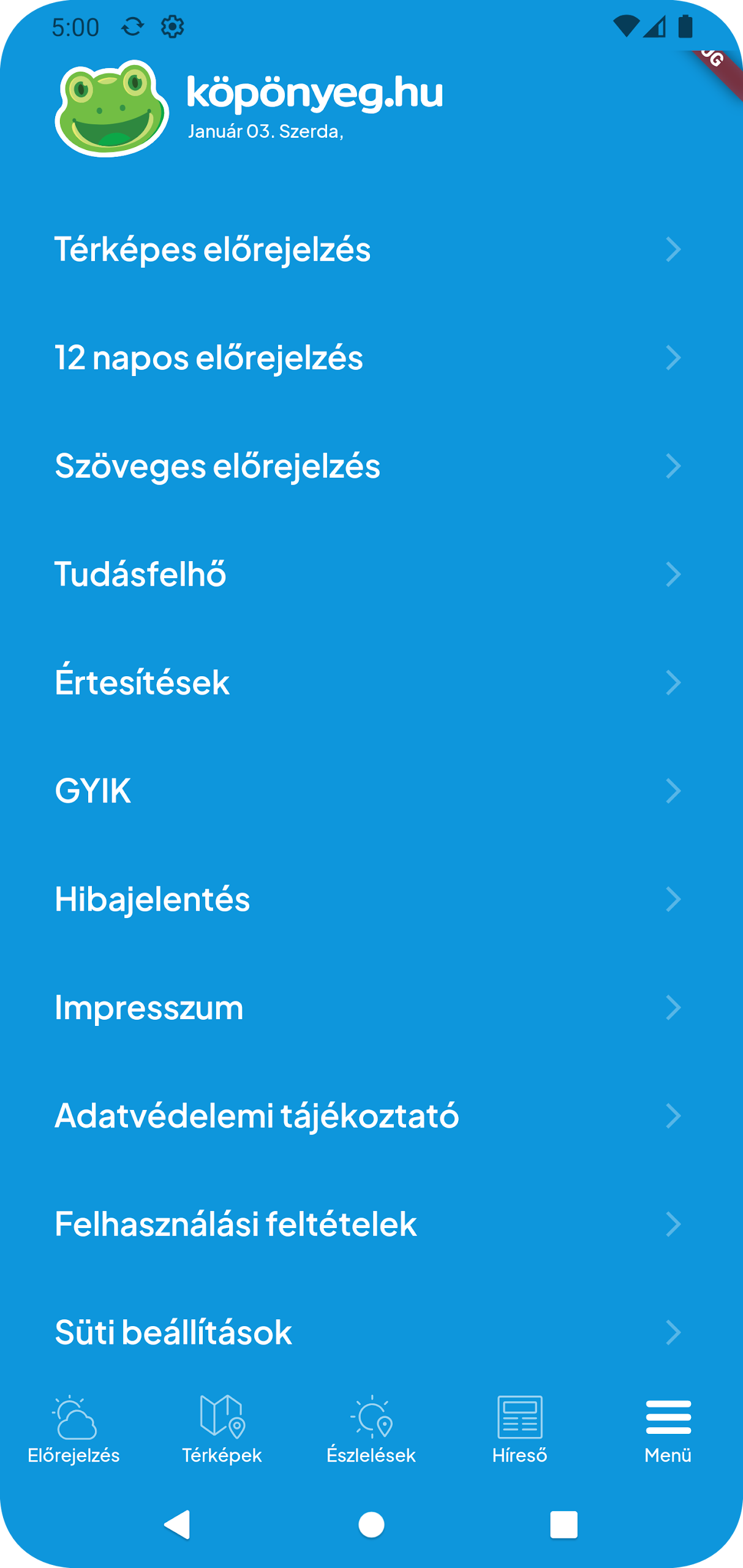Image resolution: width=743 pixels, height=1568 pixels.
Task: Open the Tudásfelhő section
Action: point(371,575)
